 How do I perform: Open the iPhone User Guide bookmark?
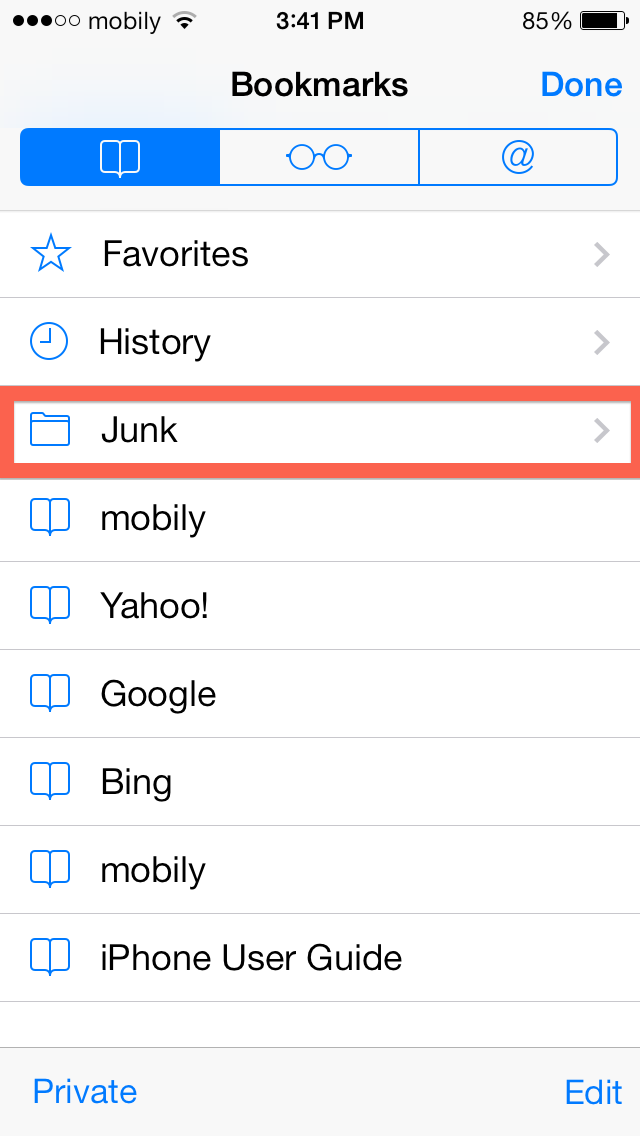320,958
